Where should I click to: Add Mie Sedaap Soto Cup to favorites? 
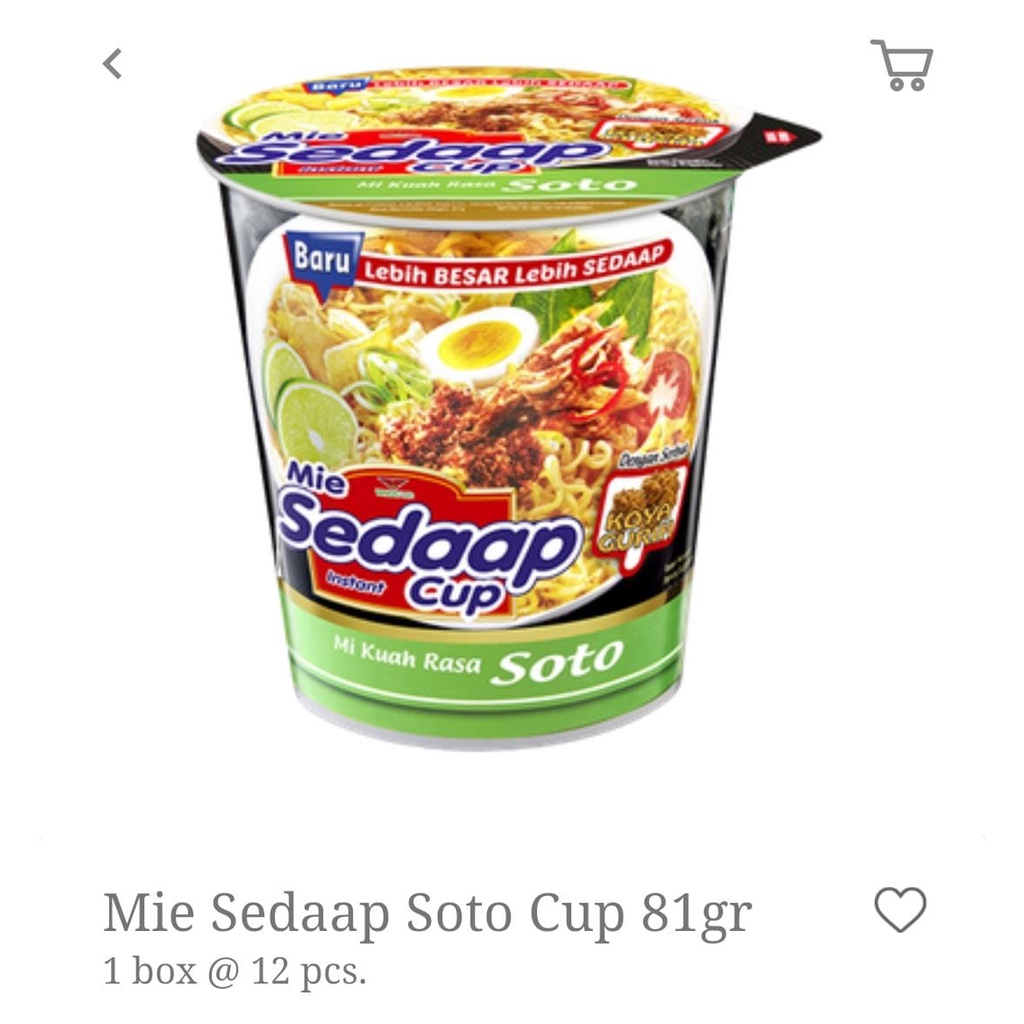pyautogui.click(x=900, y=909)
